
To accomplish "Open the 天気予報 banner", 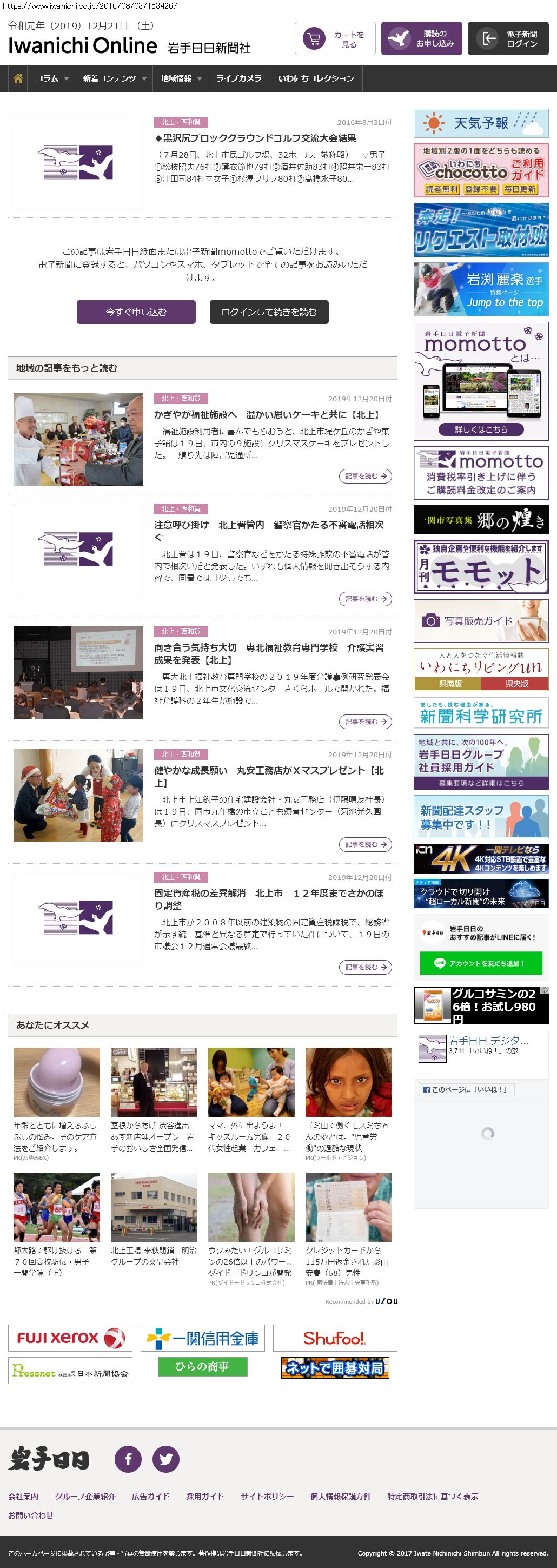I will click(x=480, y=123).
